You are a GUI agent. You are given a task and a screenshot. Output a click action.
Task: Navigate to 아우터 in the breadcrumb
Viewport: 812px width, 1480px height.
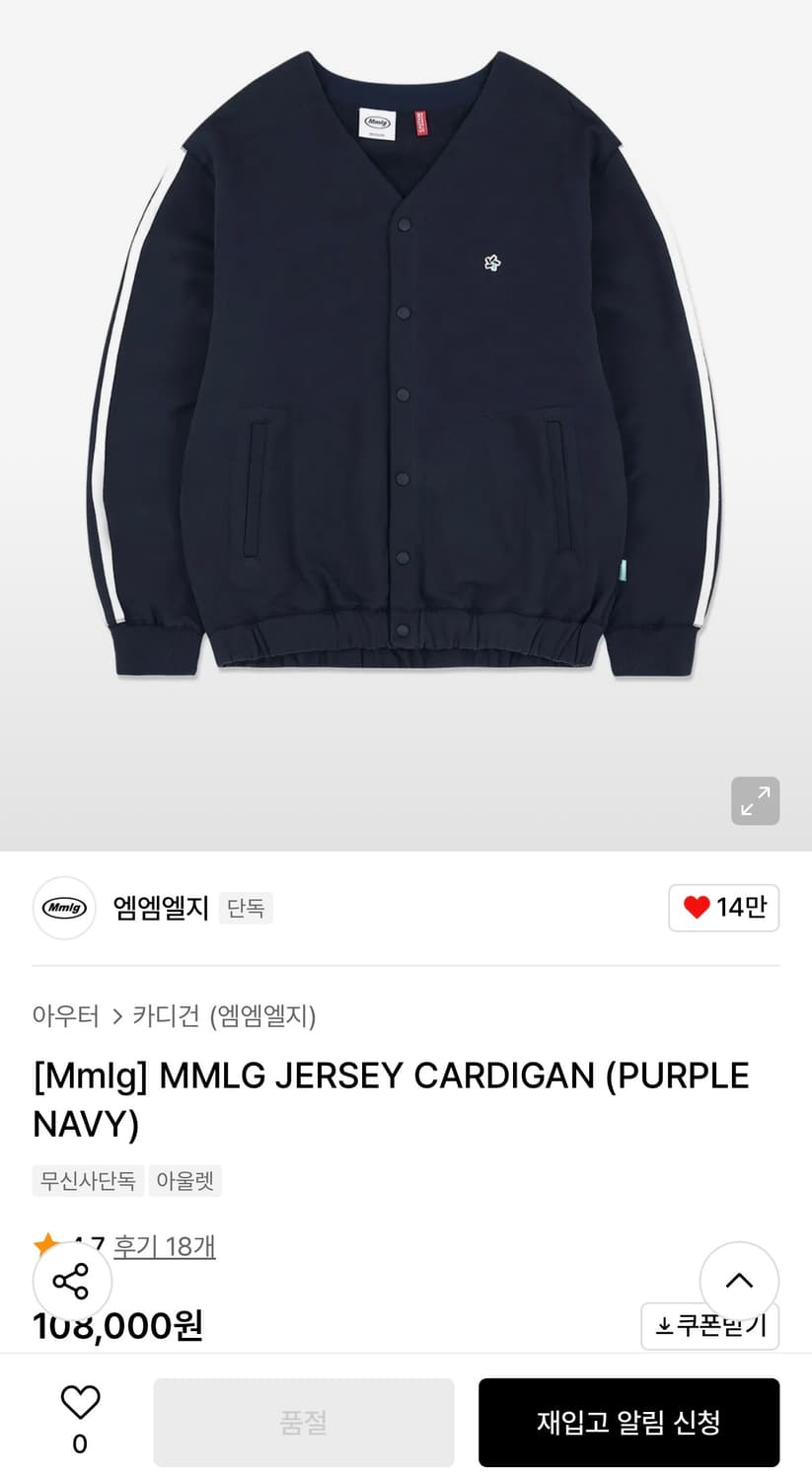(x=64, y=1016)
